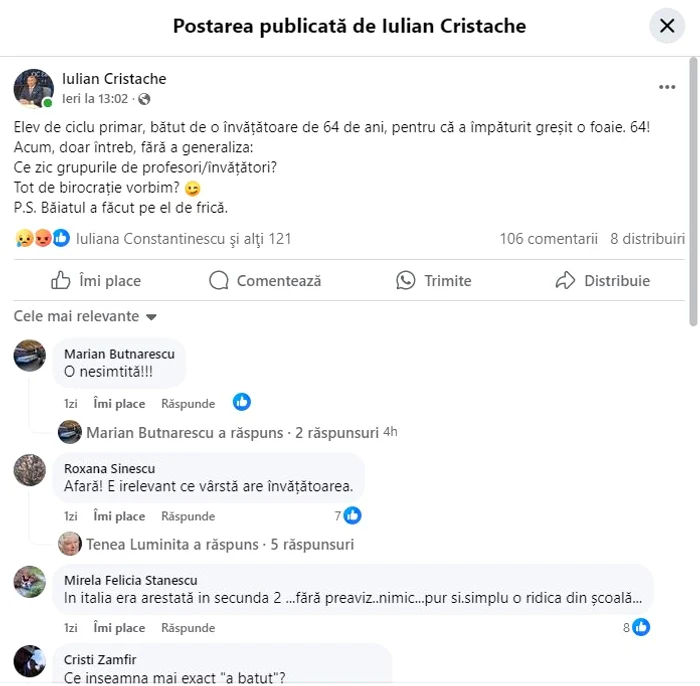The height and width of the screenshot is (686, 700).
Task: Like the post with Îmi place
Action: (96, 281)
